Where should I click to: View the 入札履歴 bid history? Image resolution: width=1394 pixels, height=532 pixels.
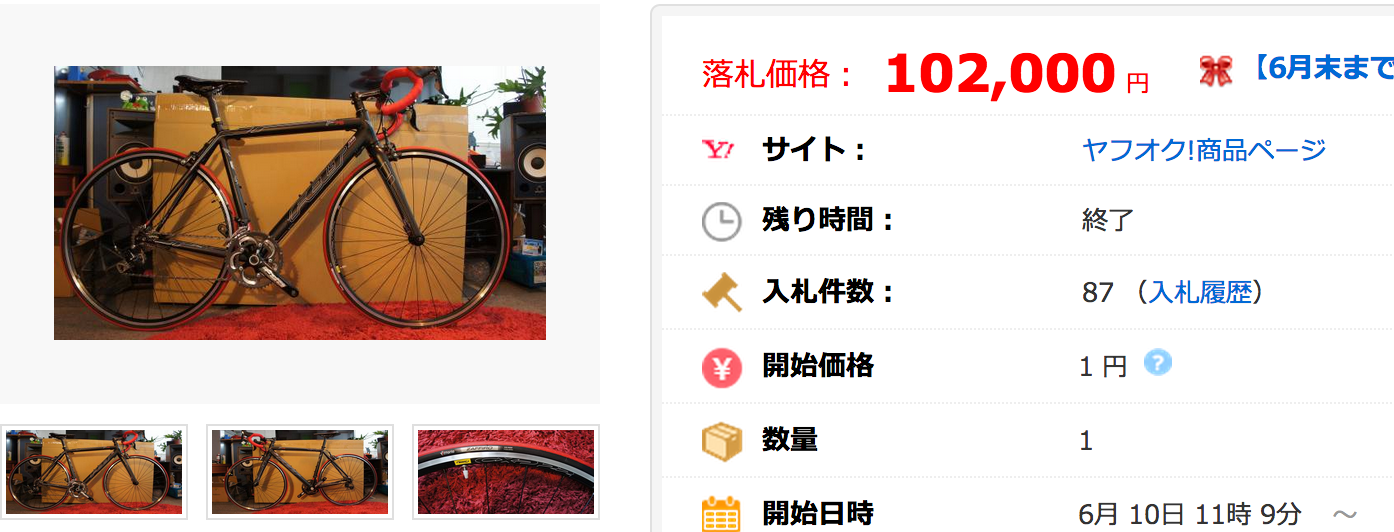[1199, 292]
